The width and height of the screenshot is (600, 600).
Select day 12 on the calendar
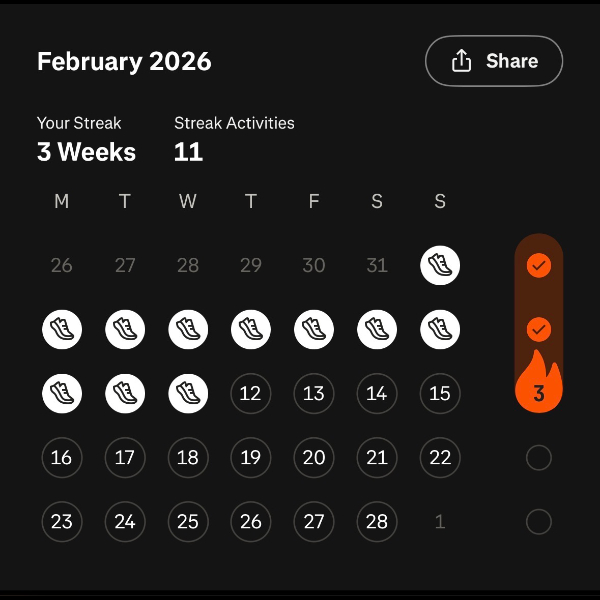click(x=250, y=393)
